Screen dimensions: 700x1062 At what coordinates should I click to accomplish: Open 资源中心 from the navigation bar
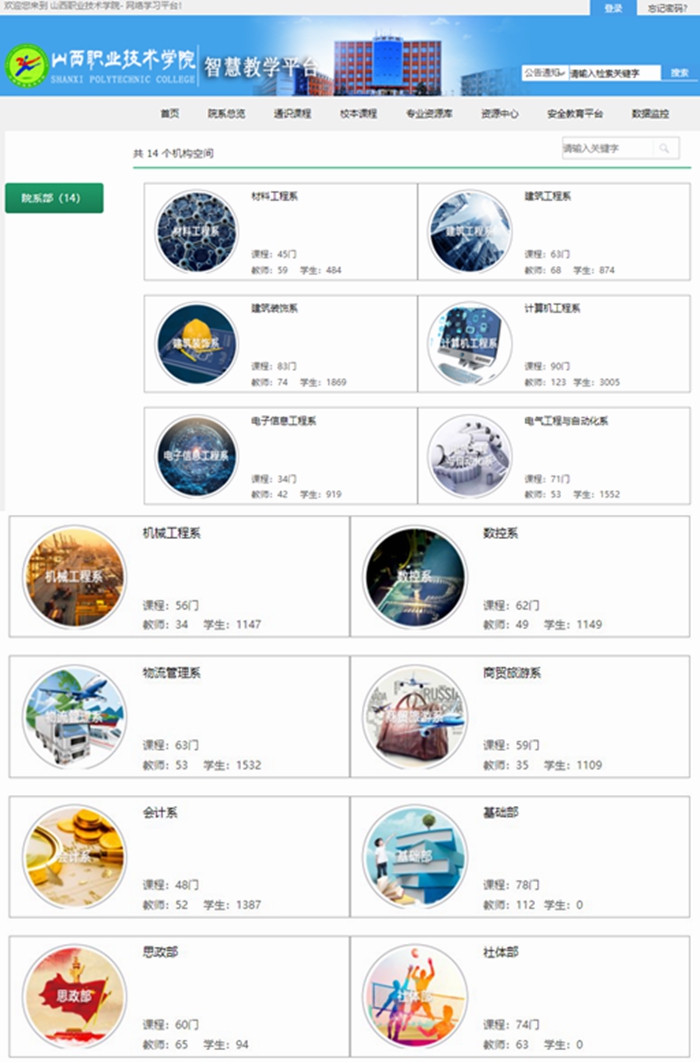[499, 114]
